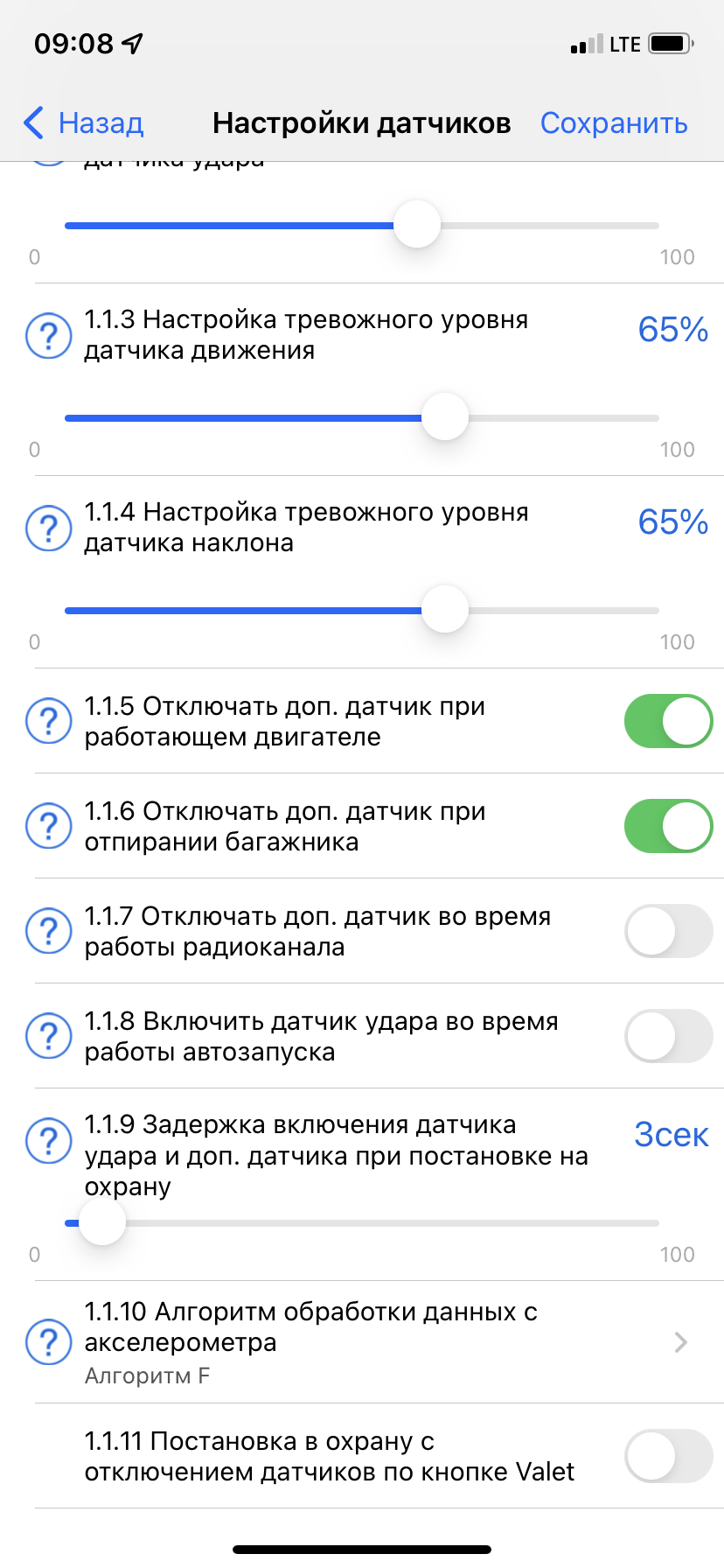Show help for 1.1.10 algorithm setting
This screenshot has height=1568, width=724.
click(x=49, y=1342)
